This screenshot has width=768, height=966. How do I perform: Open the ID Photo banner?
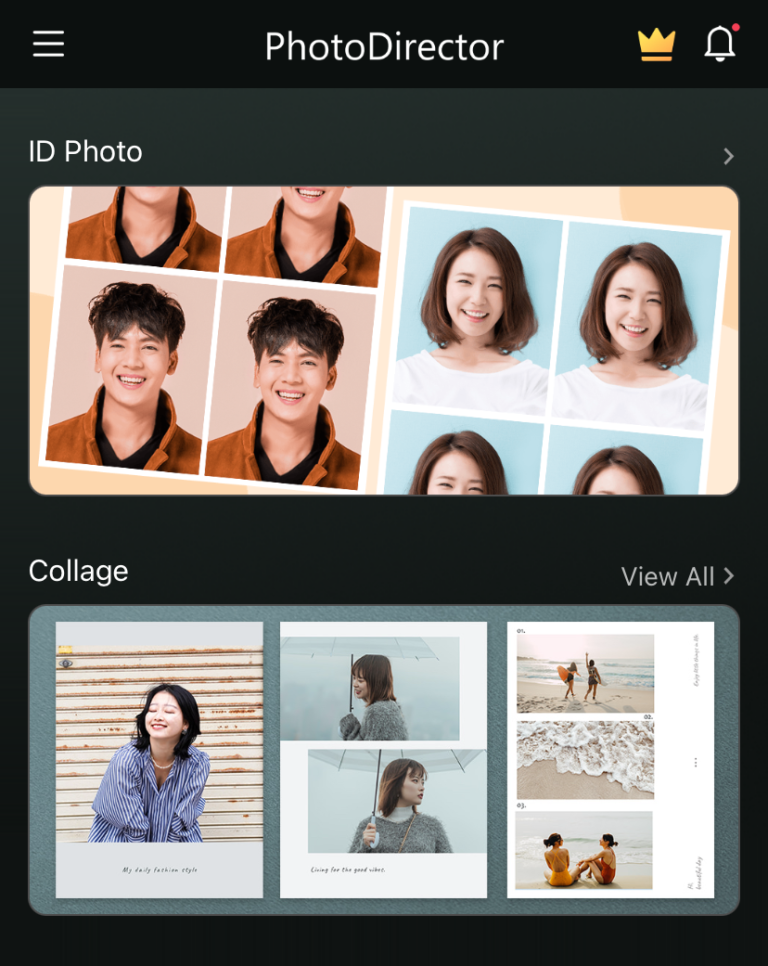(384, 340)
